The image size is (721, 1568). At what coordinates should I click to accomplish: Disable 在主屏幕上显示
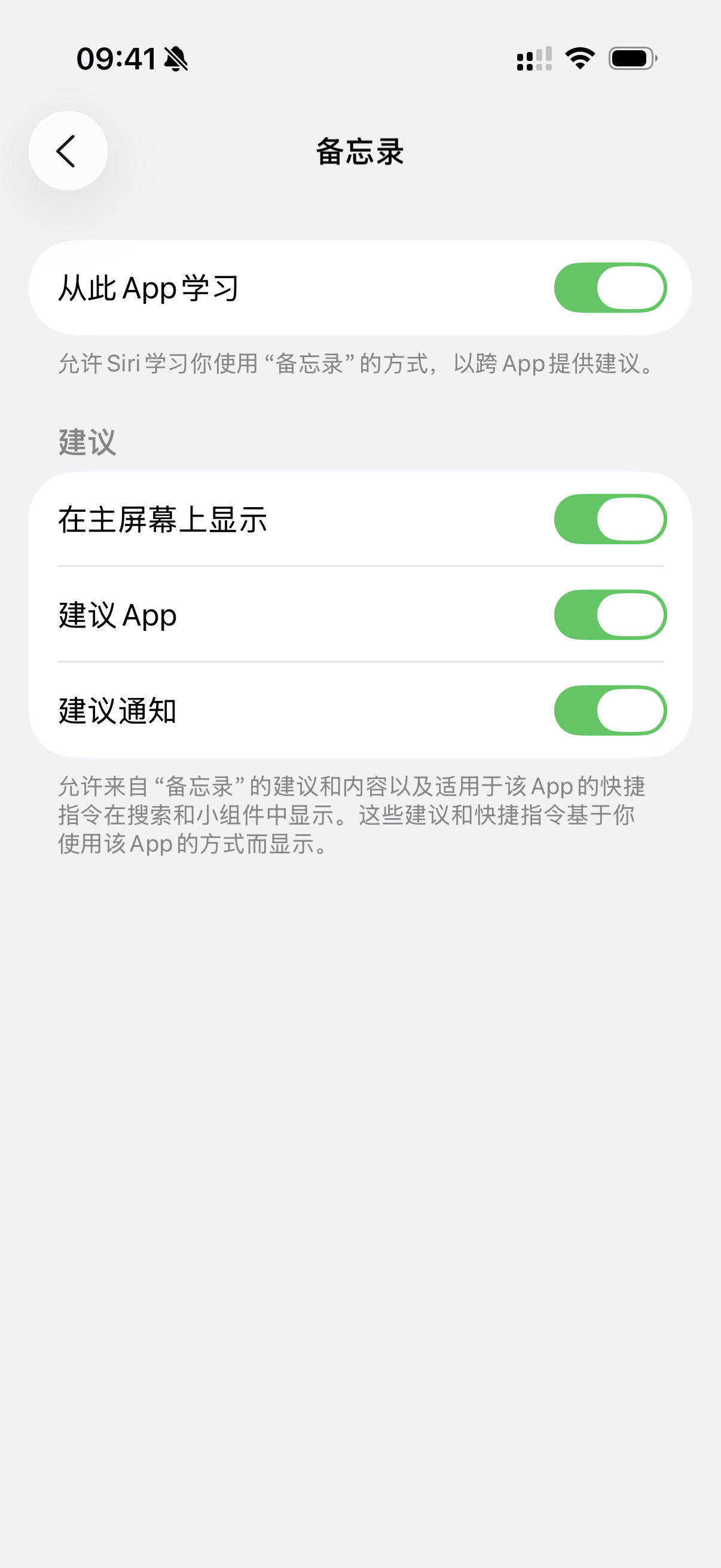click(610, 519)
